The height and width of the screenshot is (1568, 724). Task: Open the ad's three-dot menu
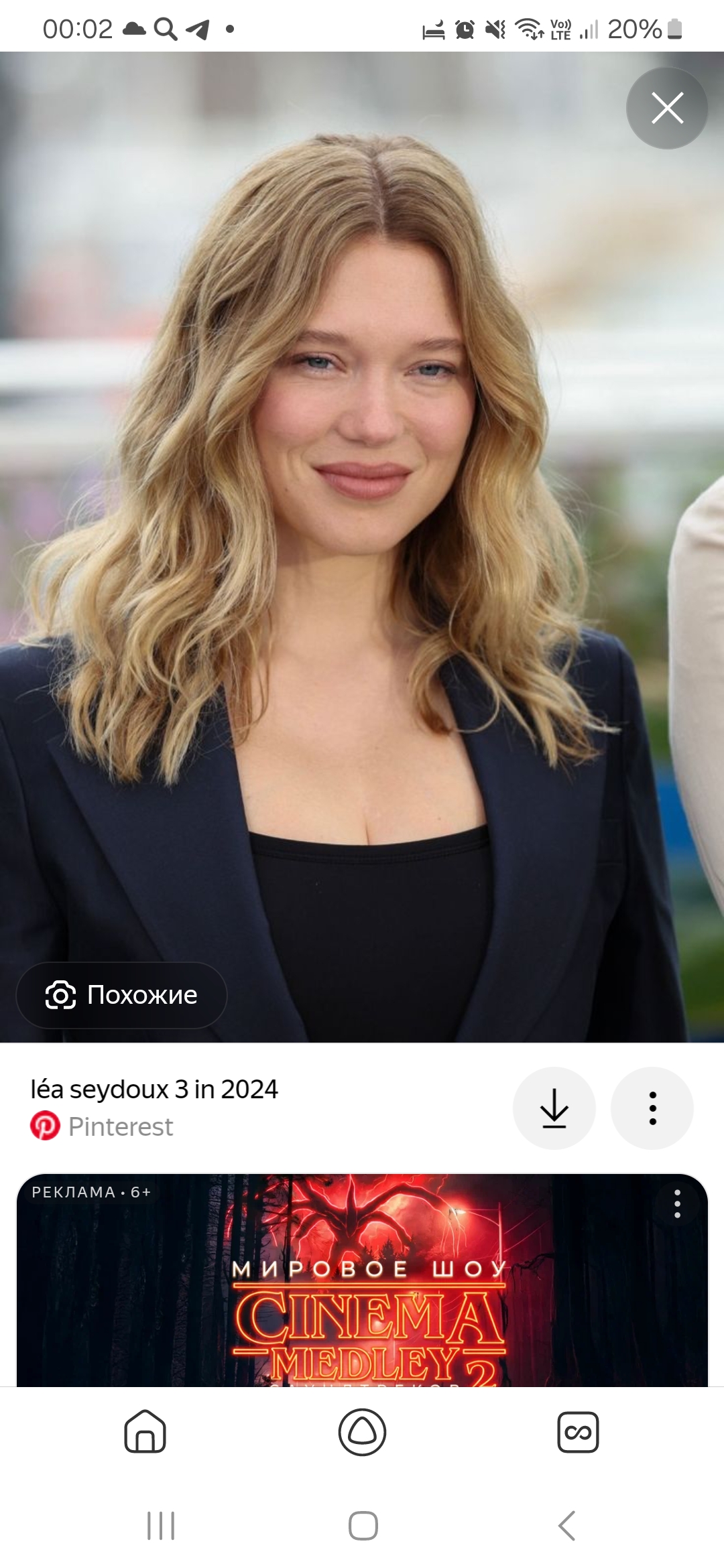point(677,1204)
